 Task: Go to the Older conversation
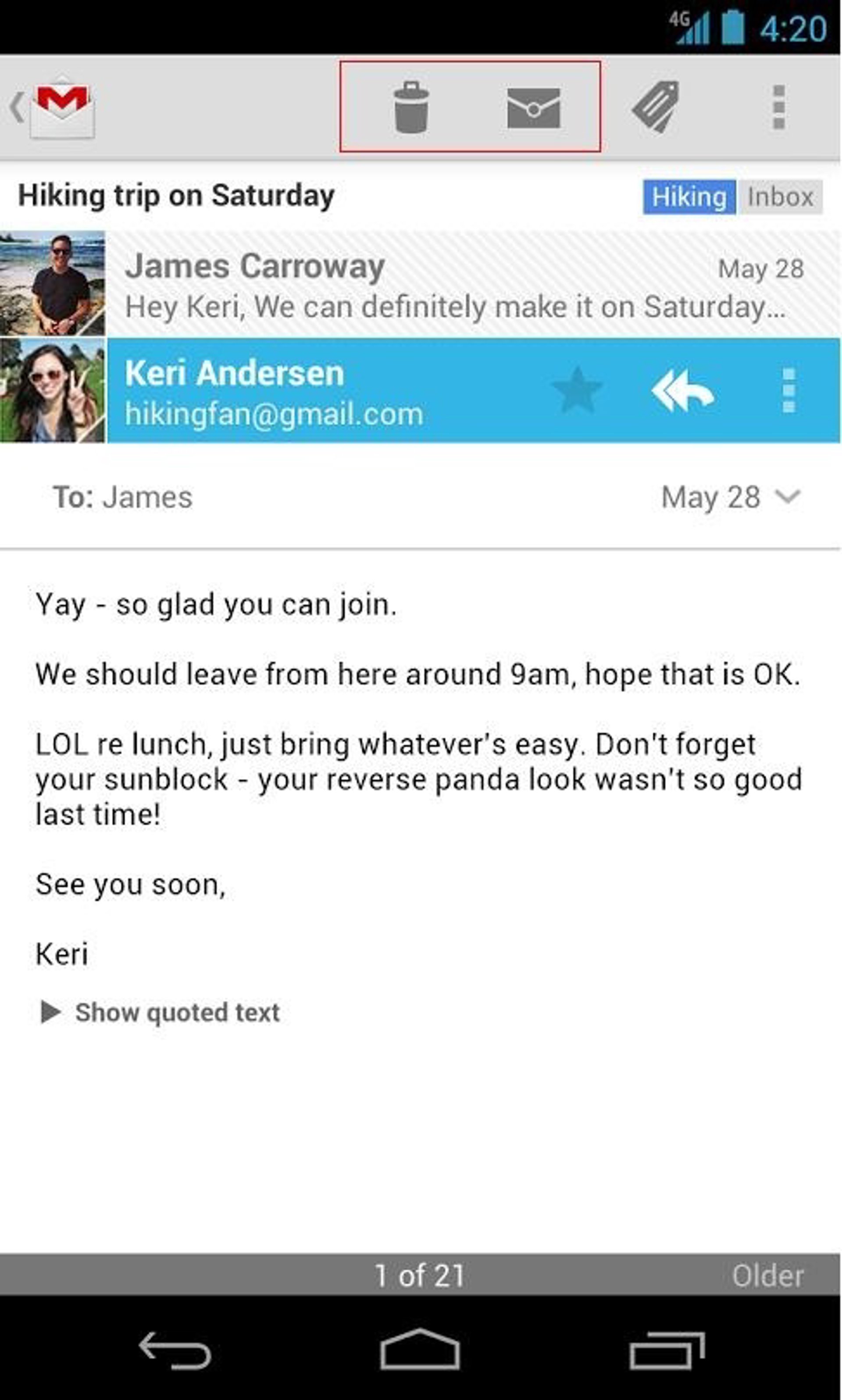[767, 1276]
